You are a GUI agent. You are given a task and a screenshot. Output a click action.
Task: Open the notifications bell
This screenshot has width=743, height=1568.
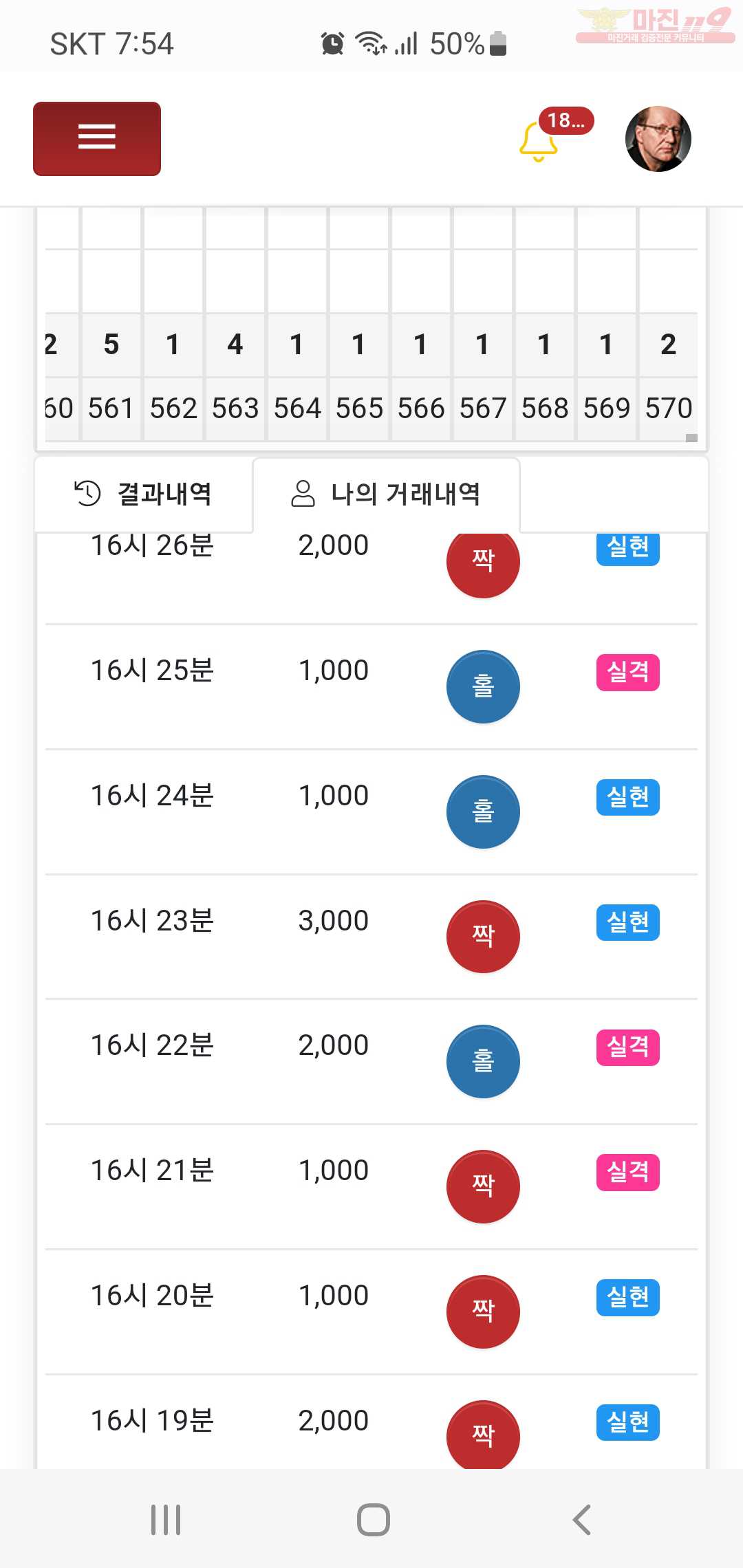[x=538, y=141]
